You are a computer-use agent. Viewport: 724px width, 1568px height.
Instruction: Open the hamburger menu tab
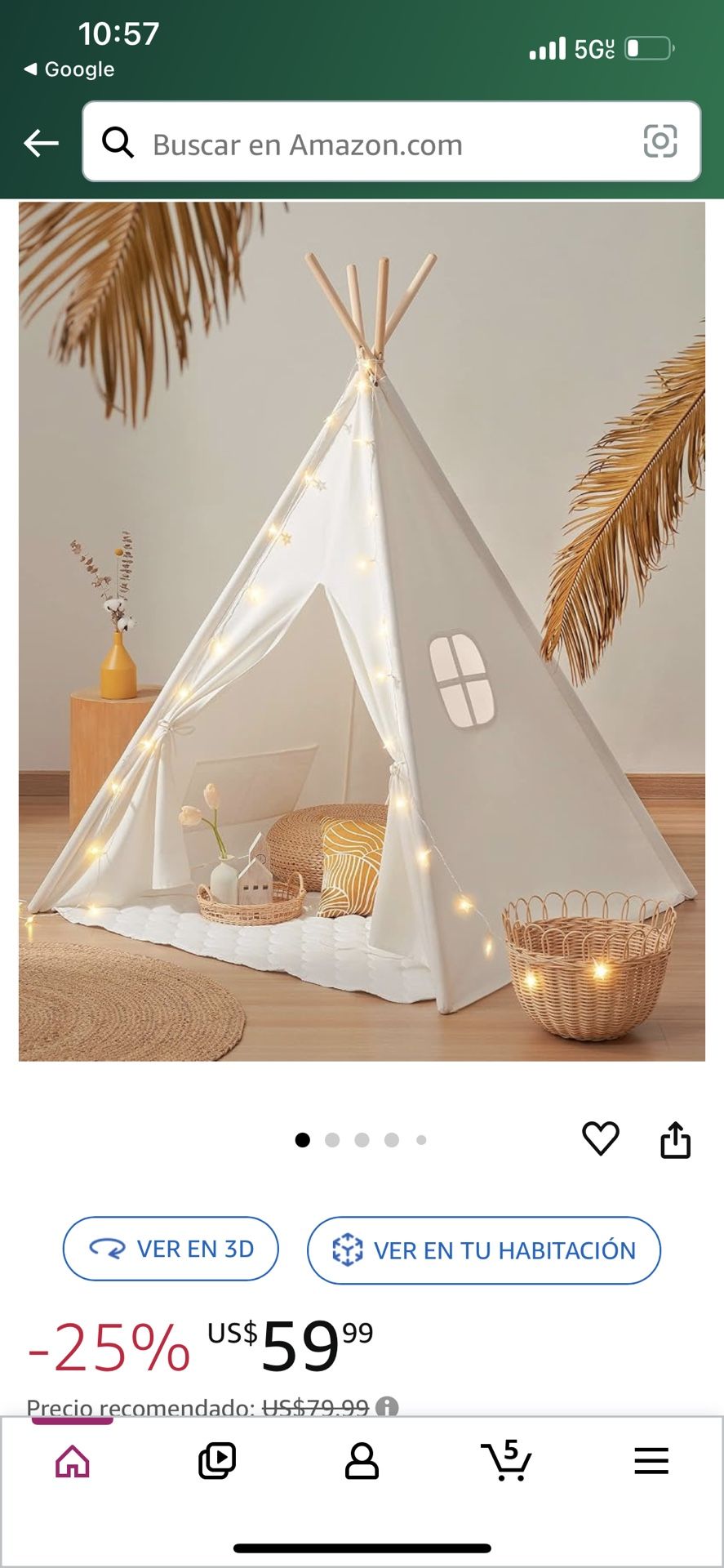[x=651, y=1461]
